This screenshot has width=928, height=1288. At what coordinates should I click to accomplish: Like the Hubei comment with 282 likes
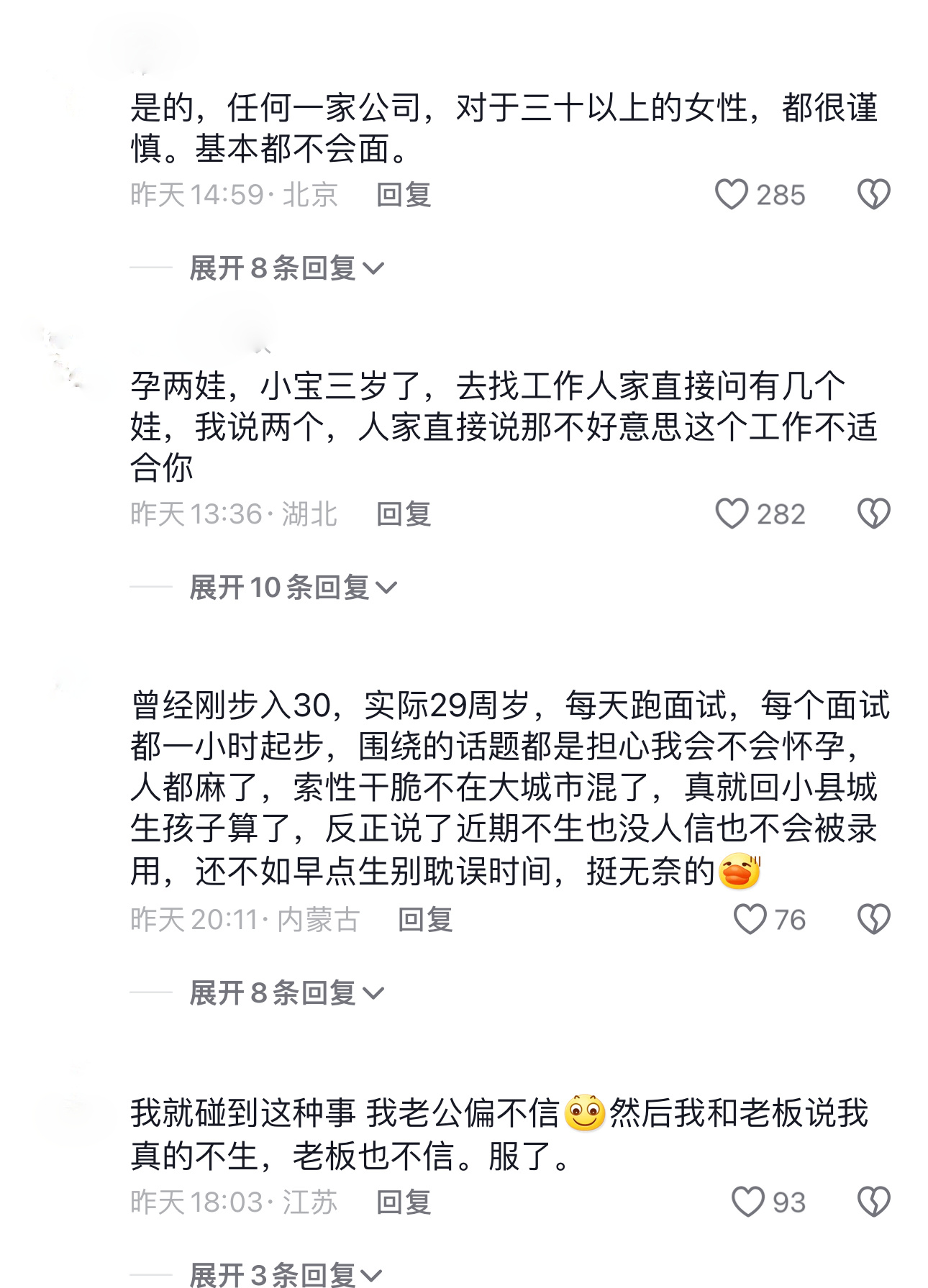pos(732,514)
